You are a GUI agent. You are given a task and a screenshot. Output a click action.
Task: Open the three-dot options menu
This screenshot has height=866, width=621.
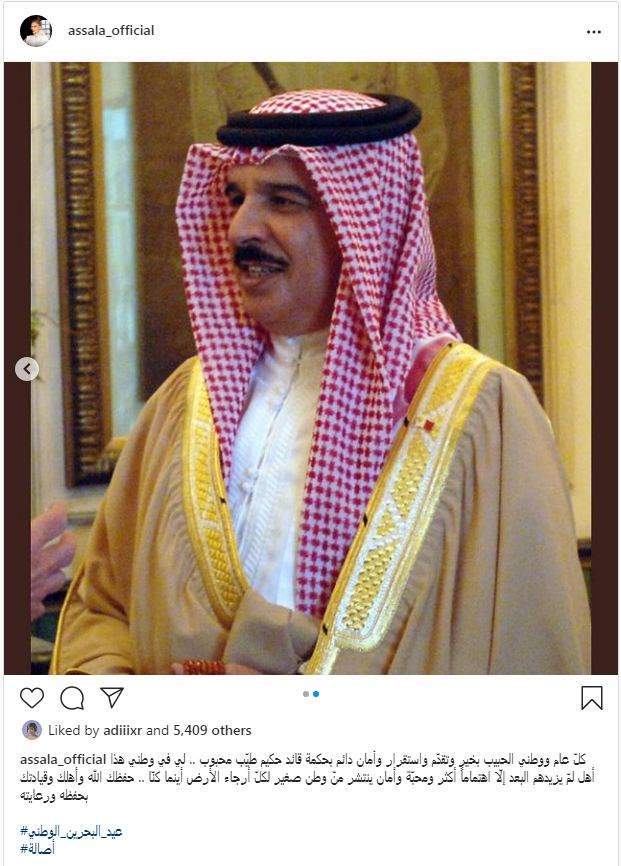(594, 32)
